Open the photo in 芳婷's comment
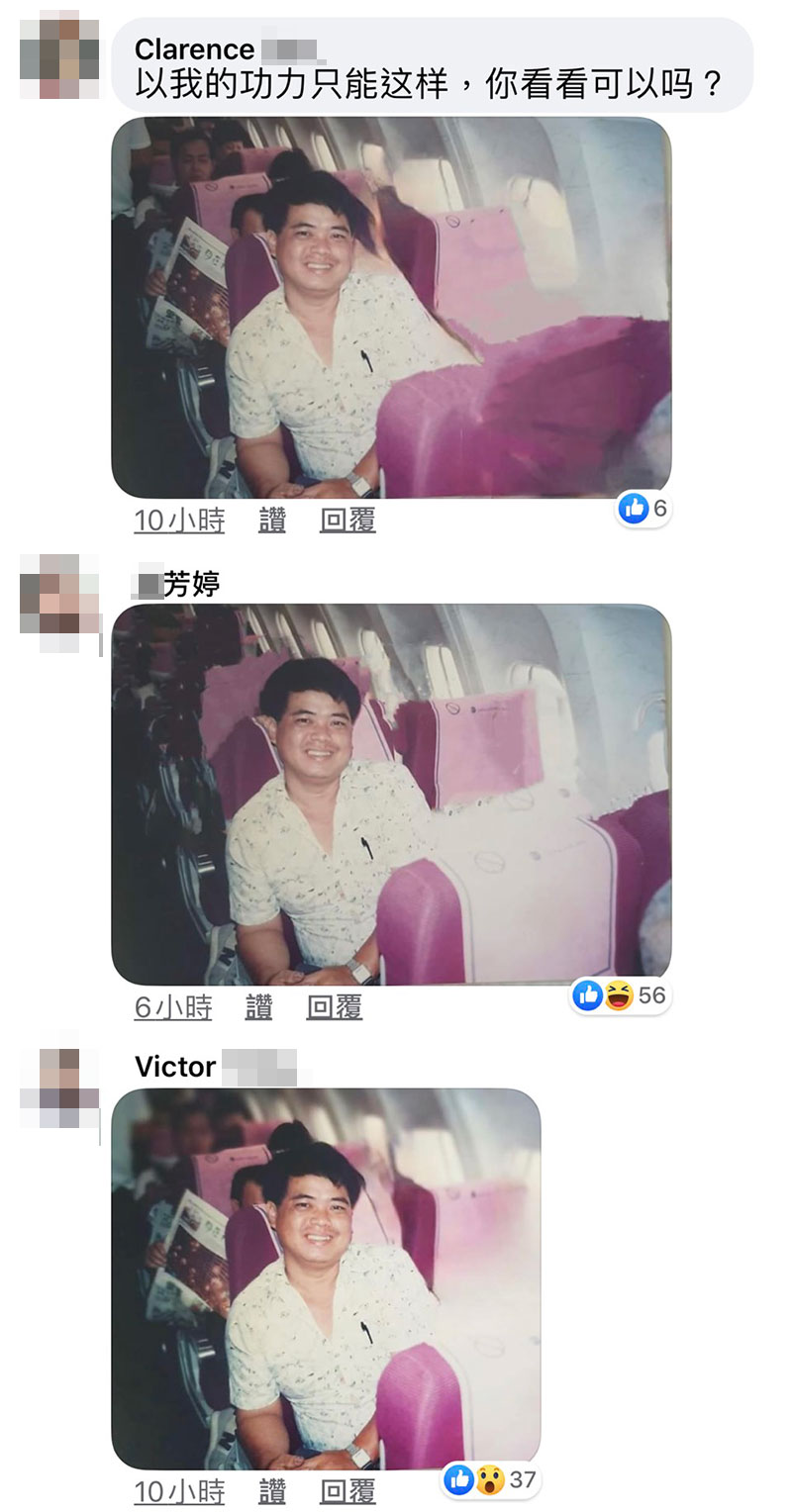The image size is (792, 1512). pyautogui.click(x=391, y=795)
